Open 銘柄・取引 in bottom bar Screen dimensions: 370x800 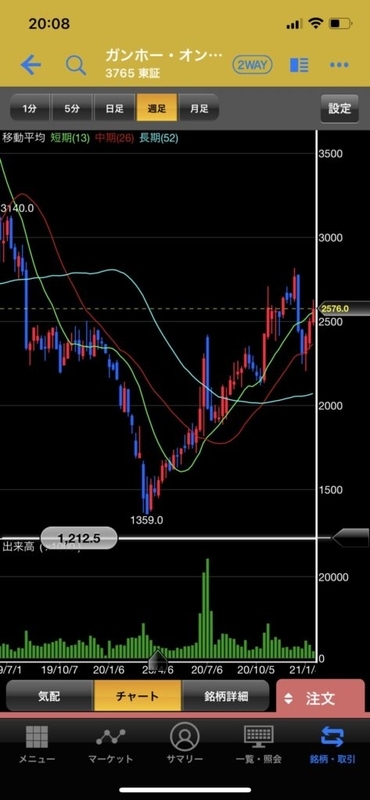[332, 744]
